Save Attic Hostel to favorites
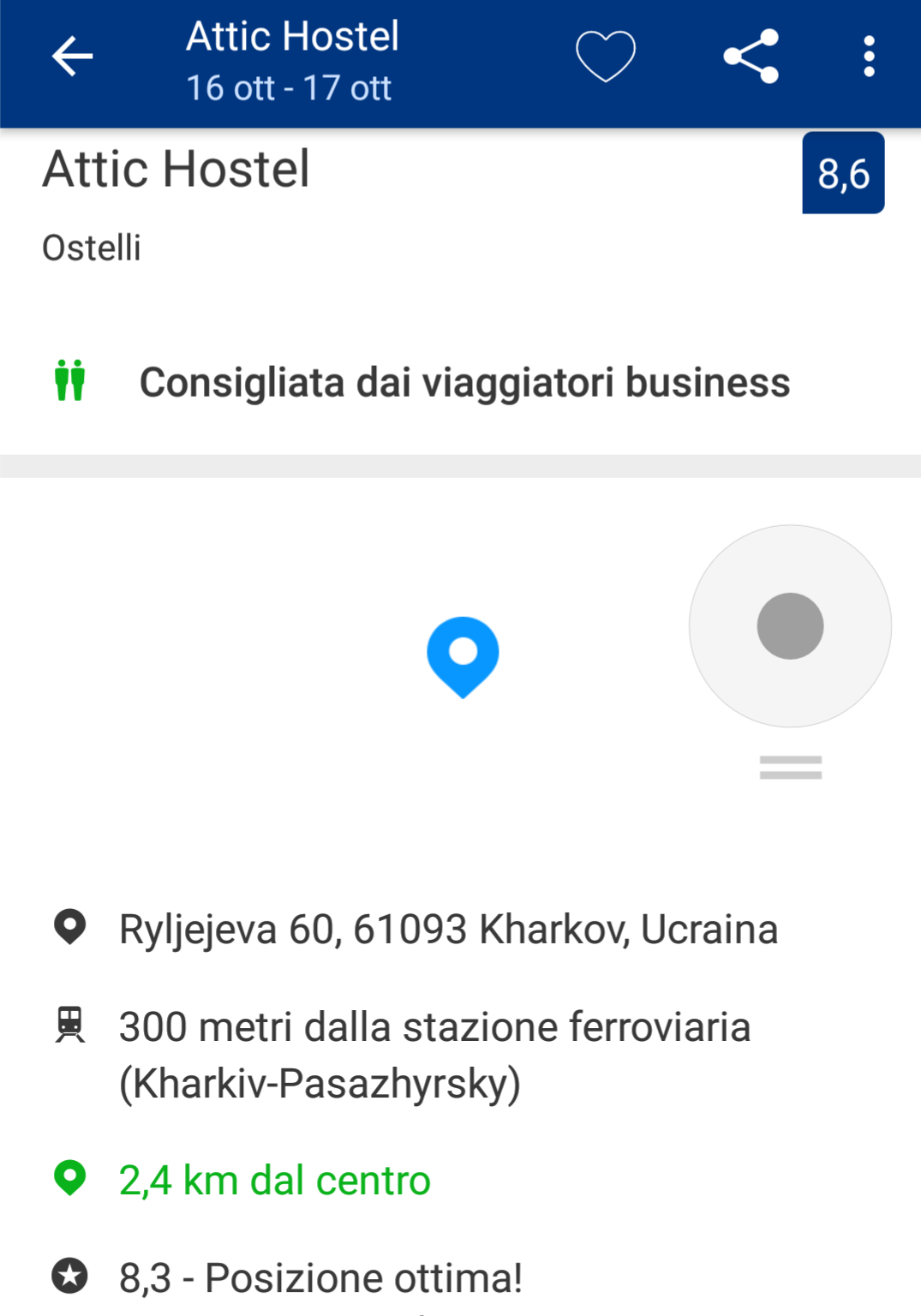Viewport: 921px width, 1316px height. (605, 57)
